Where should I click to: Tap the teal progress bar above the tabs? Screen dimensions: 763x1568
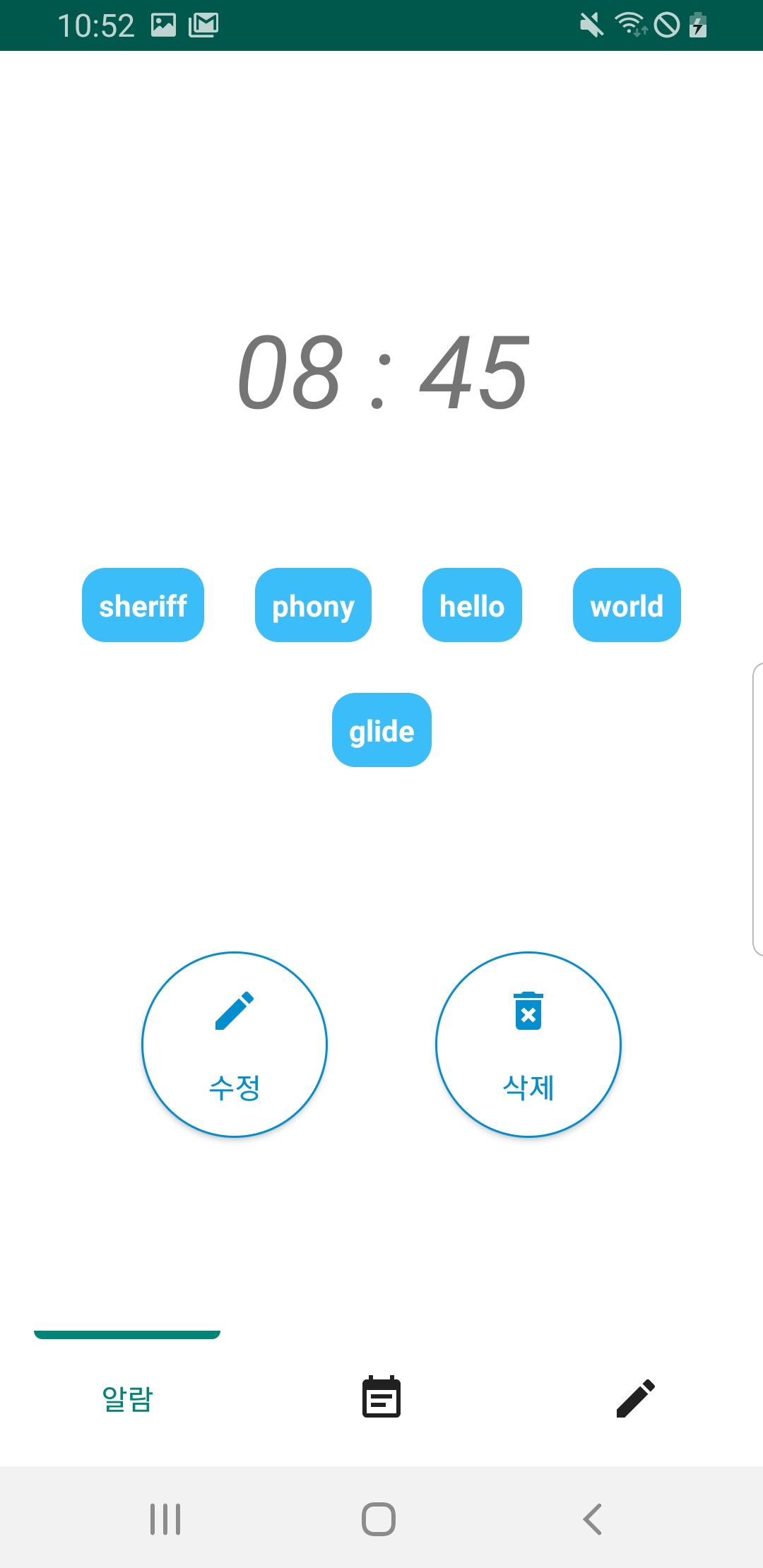point(127,1331)
